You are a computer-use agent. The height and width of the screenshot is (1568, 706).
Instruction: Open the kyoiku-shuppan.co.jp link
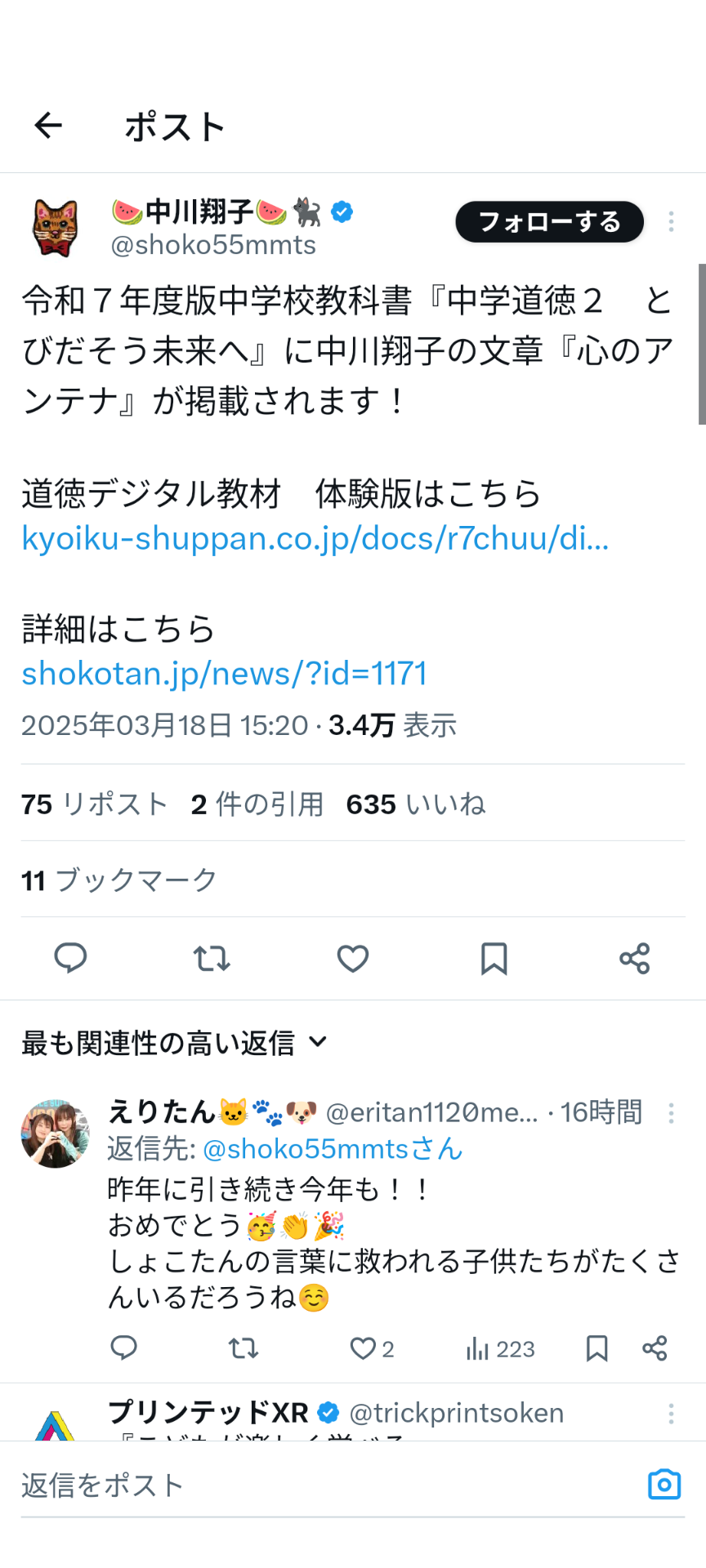(315, 539)
